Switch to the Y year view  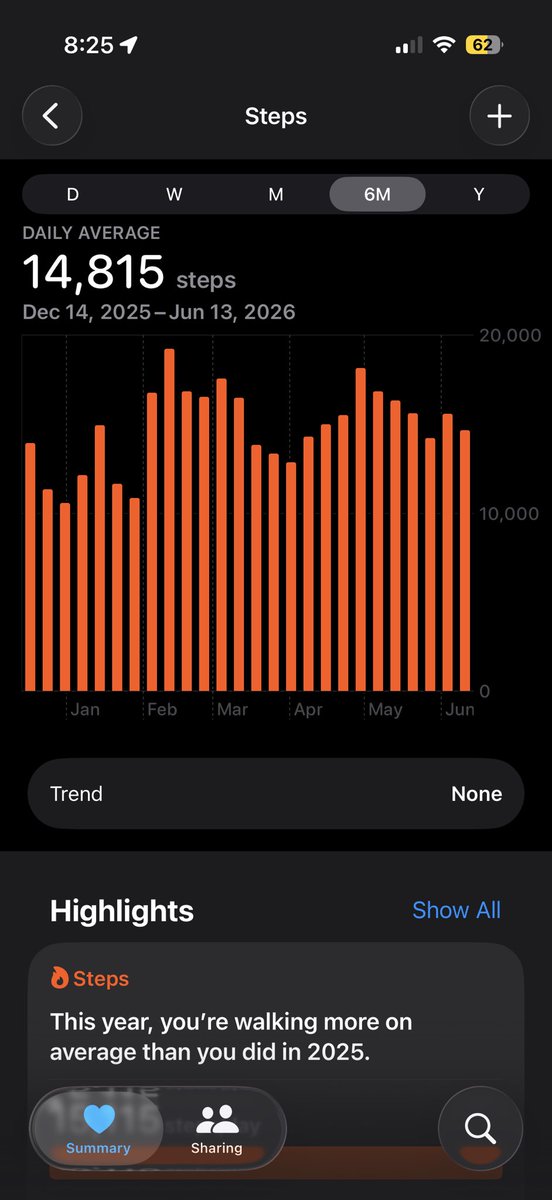pyautogui.click(x=479, y=194)
